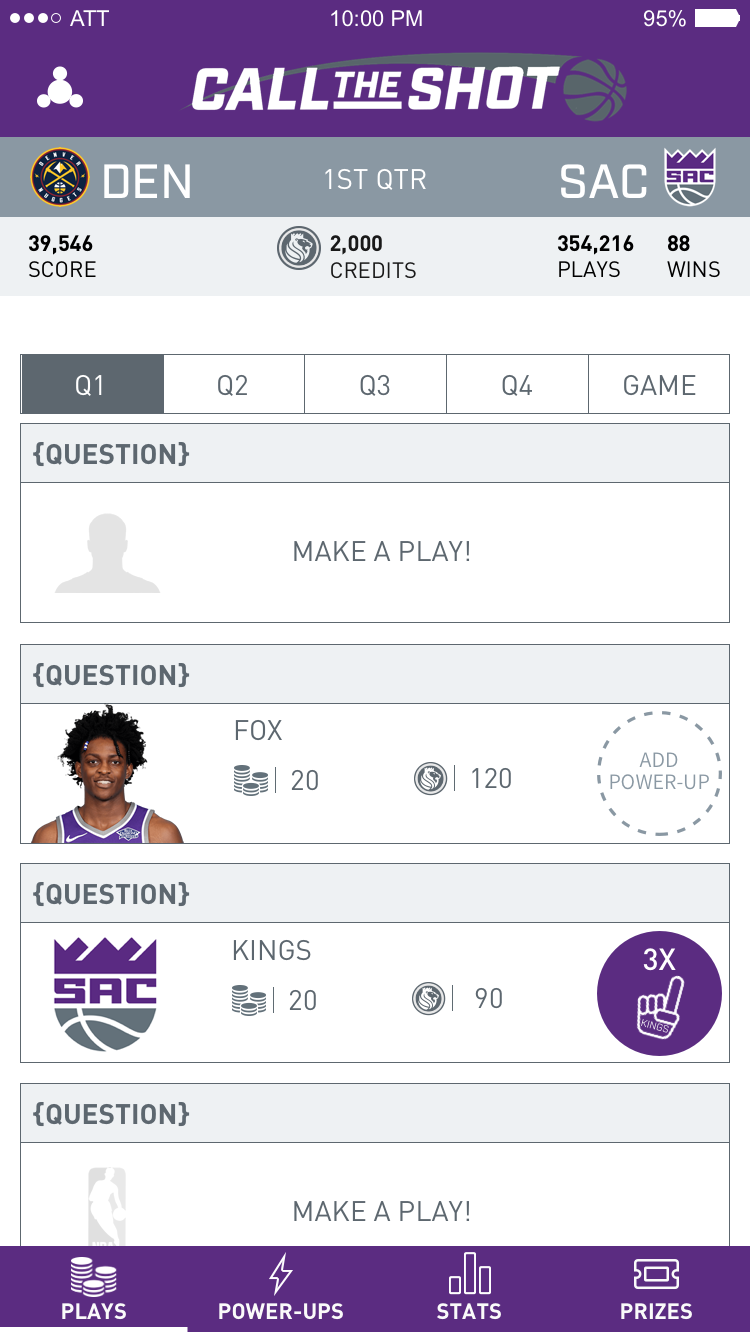This screenshot has width=750, height=1332.
Task: Tap the 3X power-up on Kings play
Action: click(x=659, y=993)
